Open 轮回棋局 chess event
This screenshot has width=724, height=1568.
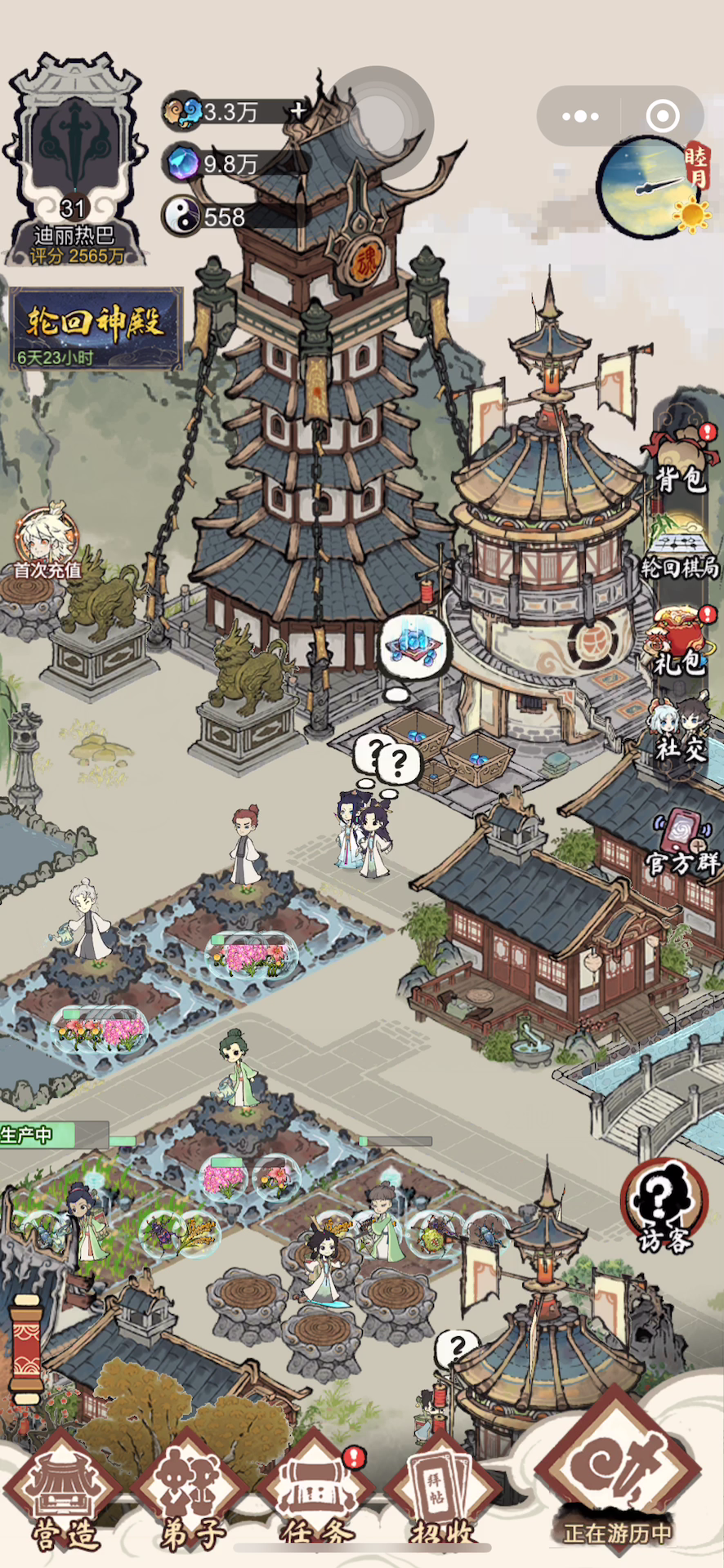pos(680,549)
